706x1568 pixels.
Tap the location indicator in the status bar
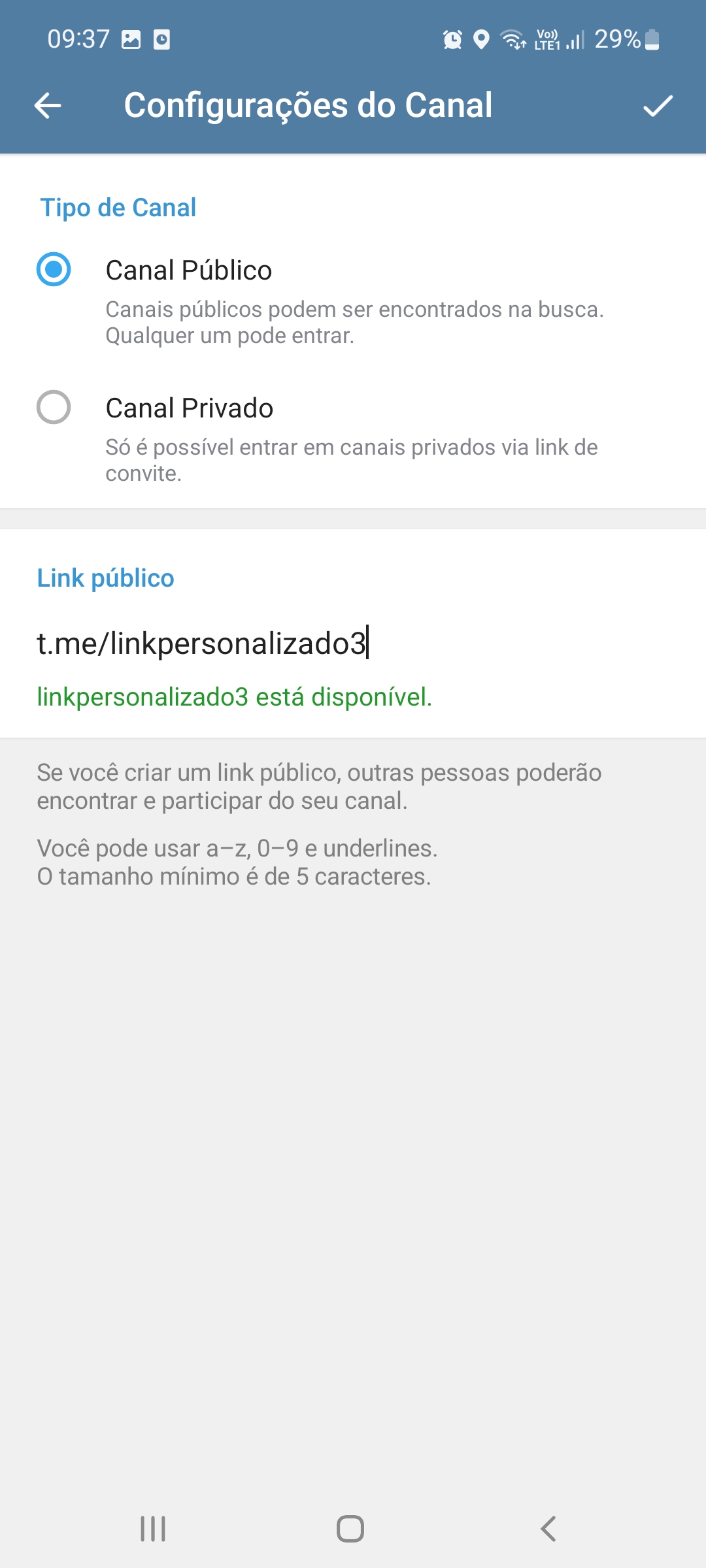(x=482, y=41)
